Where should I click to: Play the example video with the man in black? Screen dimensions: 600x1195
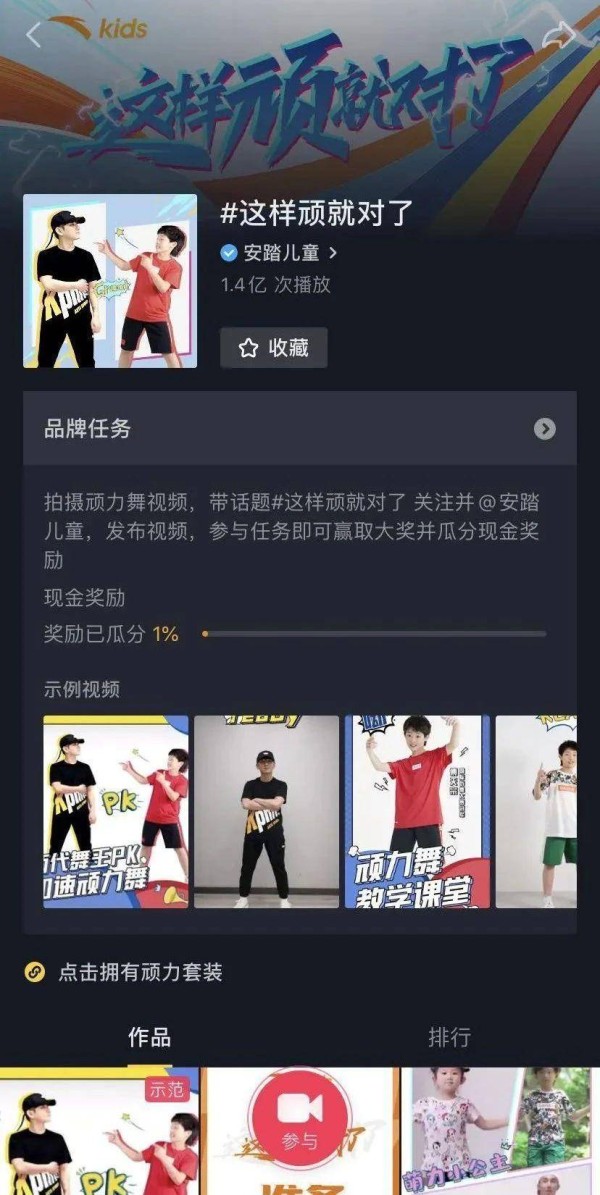click(266, 811)
